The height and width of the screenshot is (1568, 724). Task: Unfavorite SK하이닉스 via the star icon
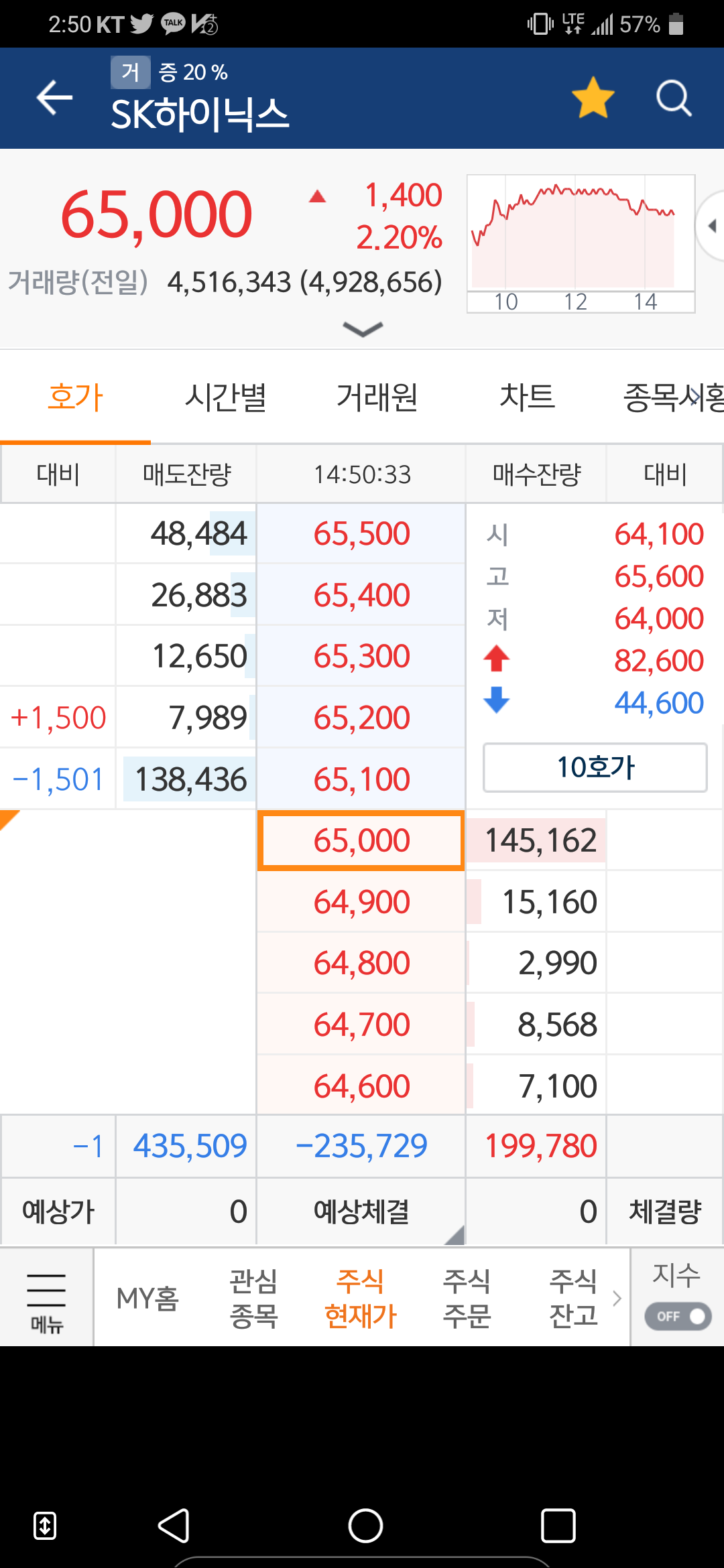click(x=592, y=97)
